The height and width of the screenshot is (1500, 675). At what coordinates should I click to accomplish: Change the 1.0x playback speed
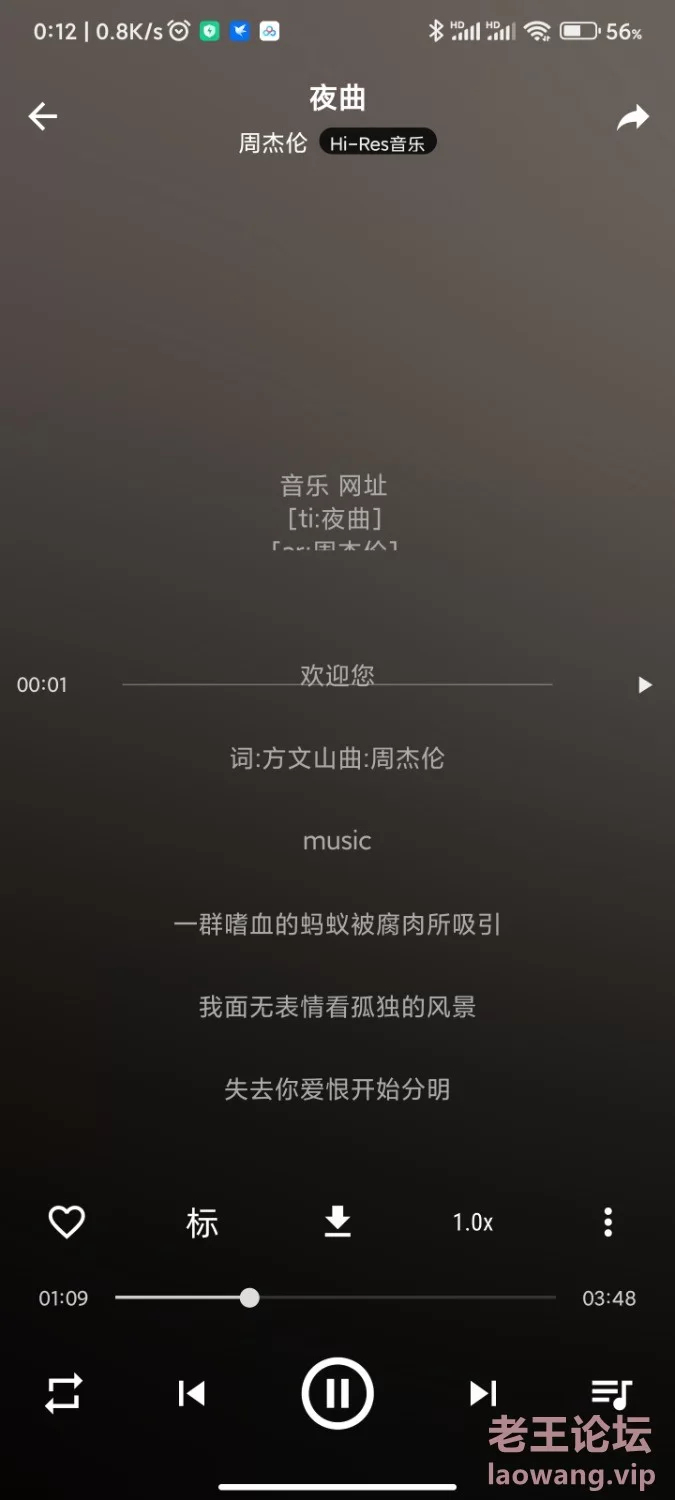pyautogui.click(x=473, y=1222)
